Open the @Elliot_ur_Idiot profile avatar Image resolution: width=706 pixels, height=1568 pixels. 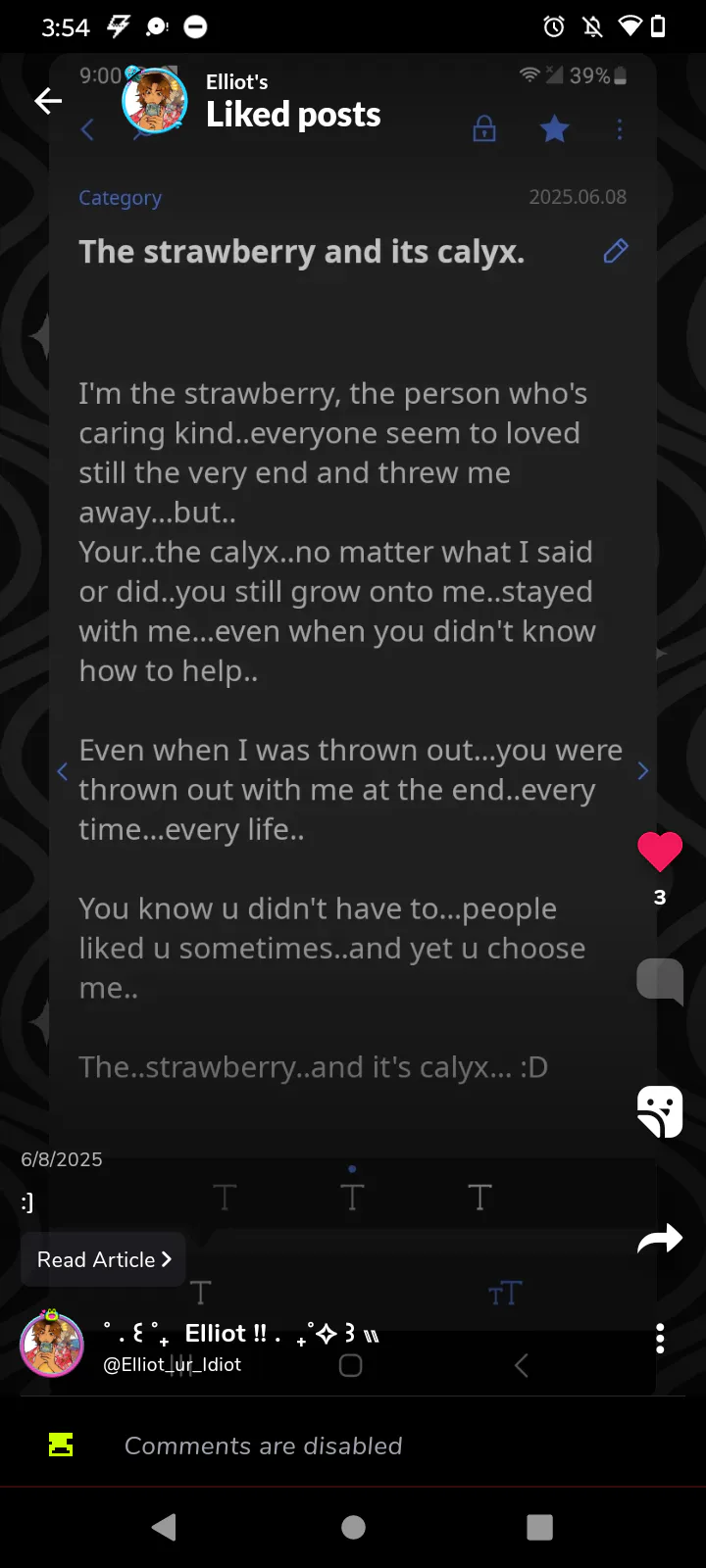[x=52, y=1345]
